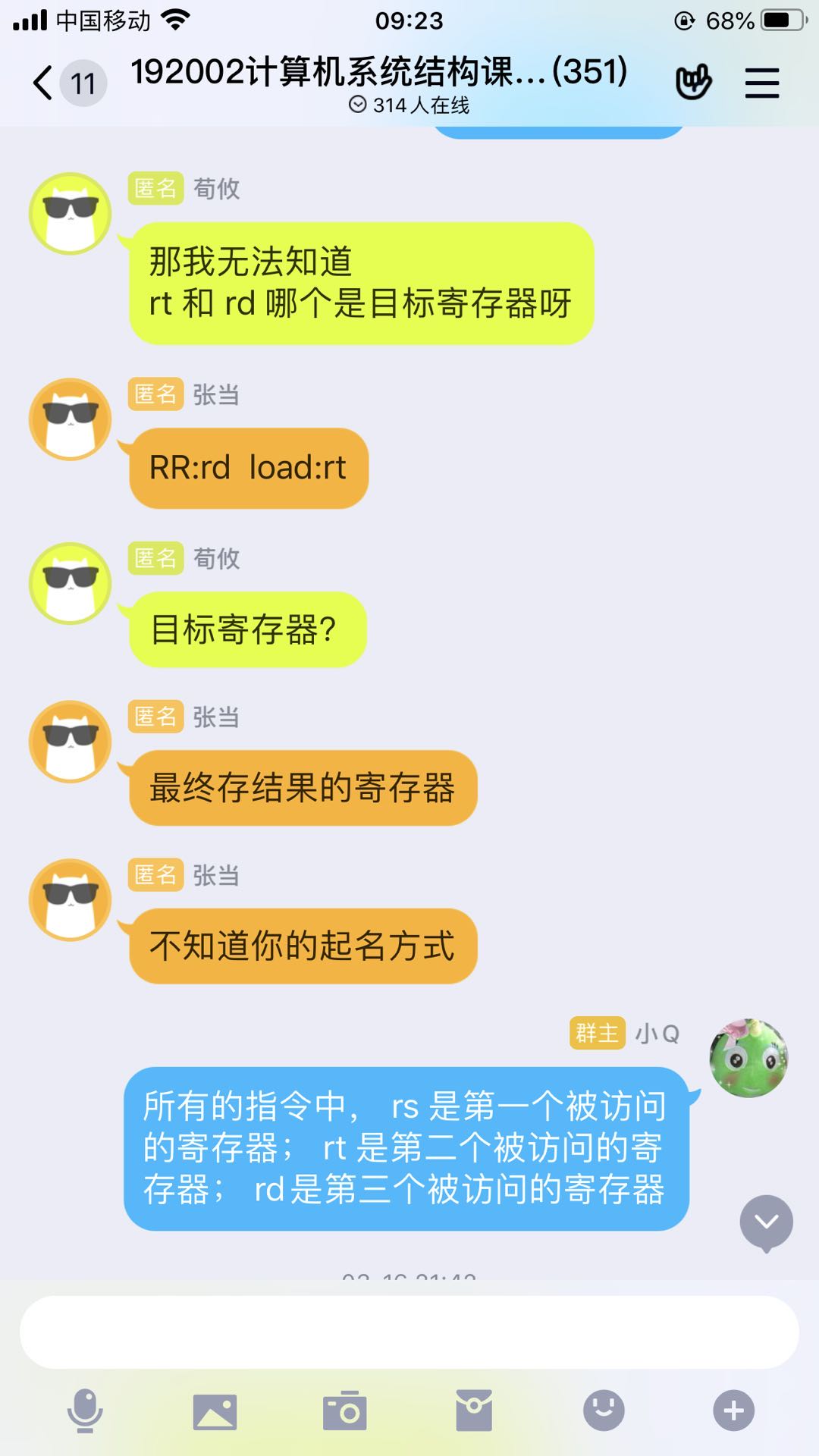Tap the hand gesture icon in header

pyautogui.click(x=693, y=82)
